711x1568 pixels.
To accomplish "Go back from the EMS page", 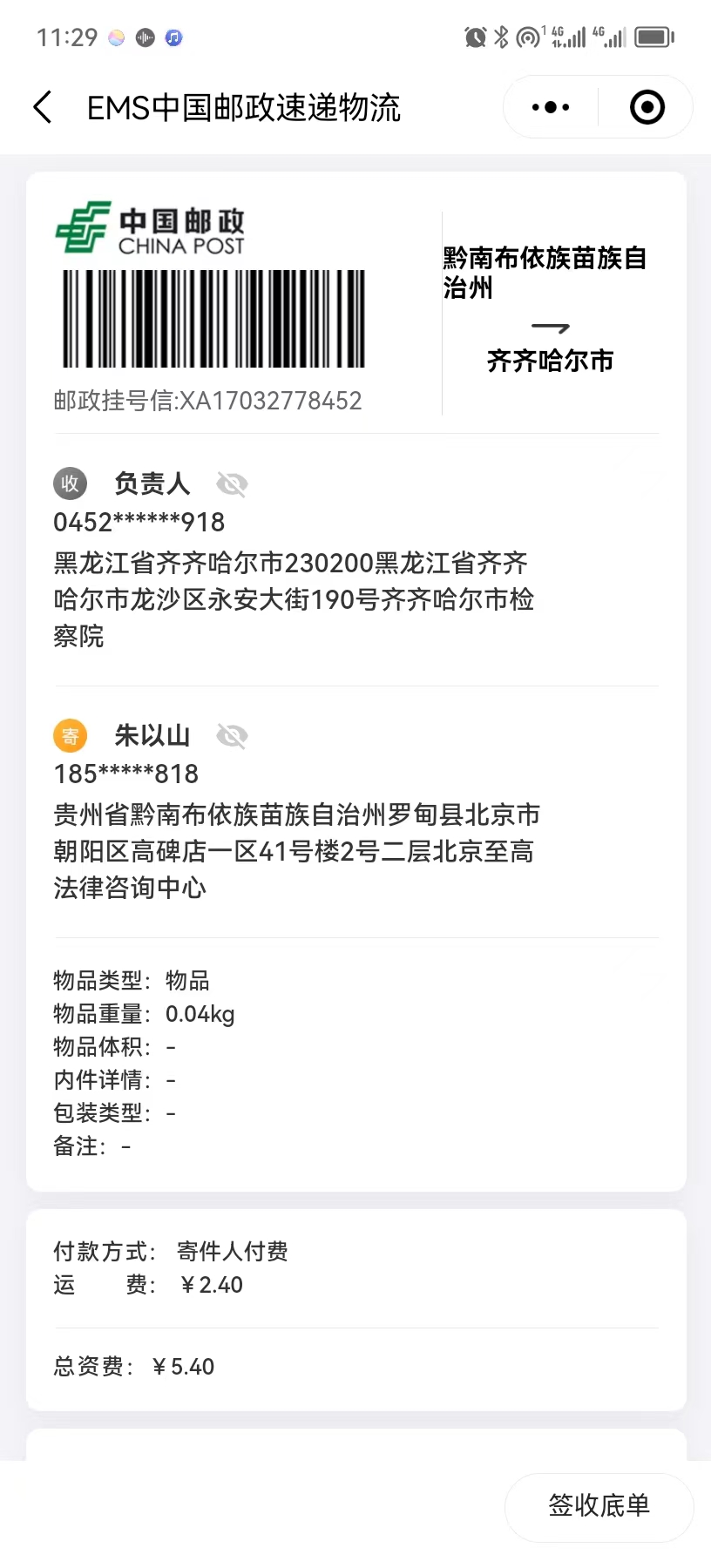I will coord(42,107).
